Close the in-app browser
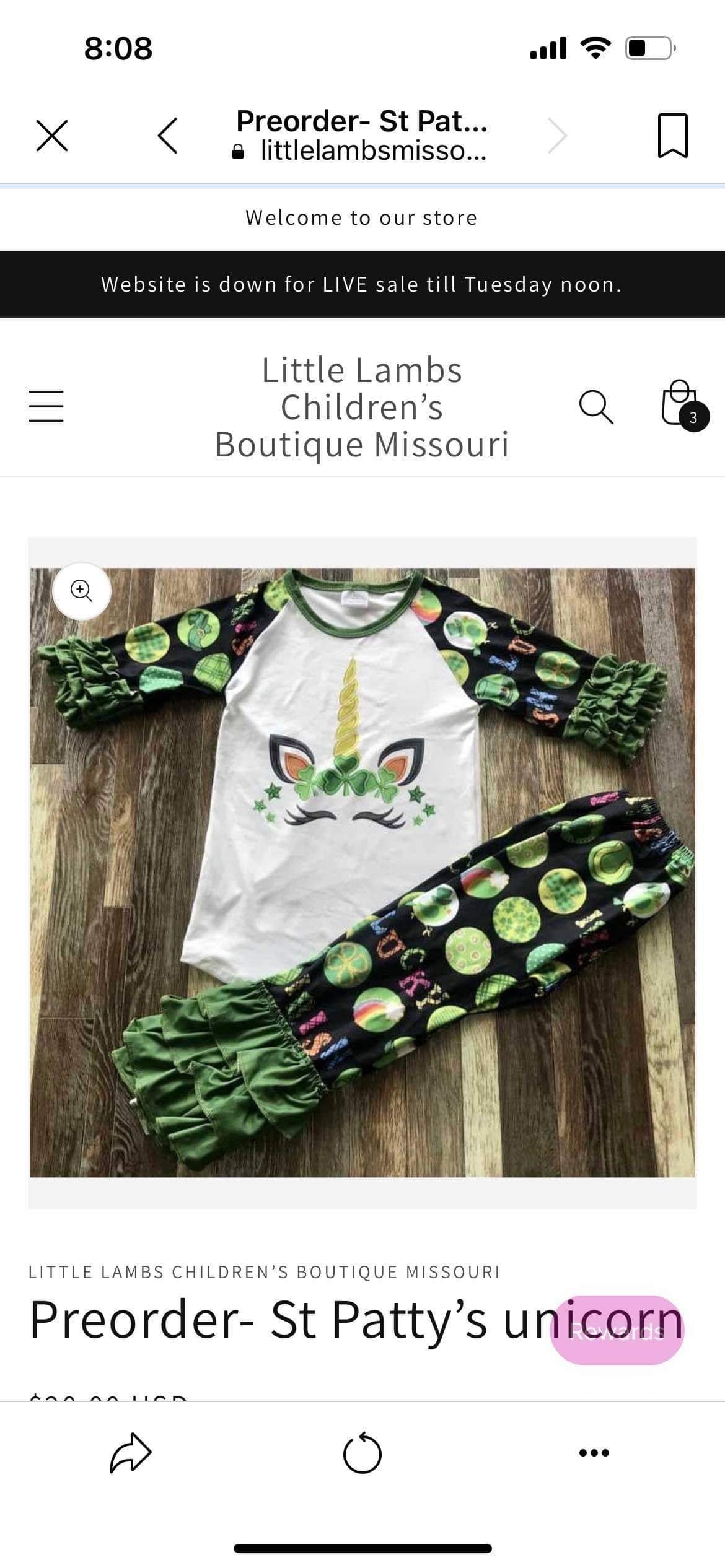The image size is (725, 1568). (x=52, y=136)
